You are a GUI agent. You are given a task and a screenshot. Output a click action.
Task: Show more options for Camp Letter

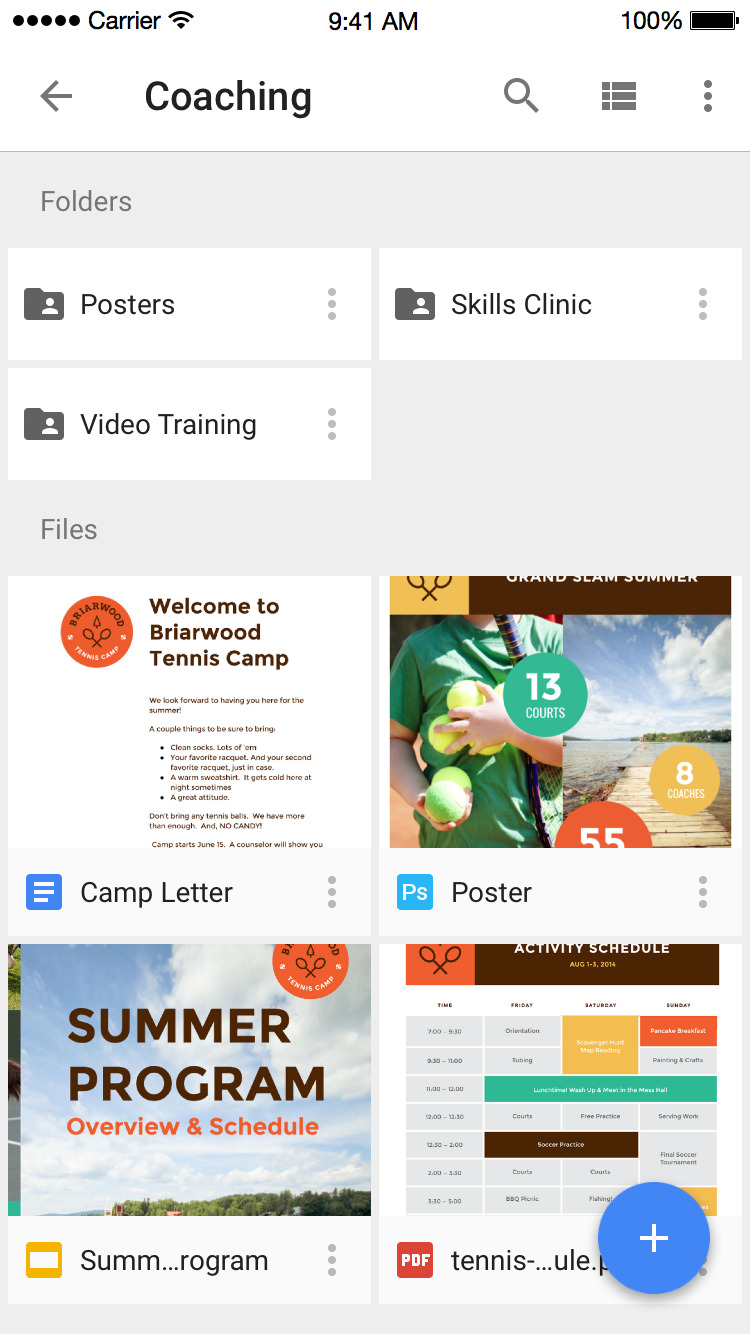tap(332, 892)
